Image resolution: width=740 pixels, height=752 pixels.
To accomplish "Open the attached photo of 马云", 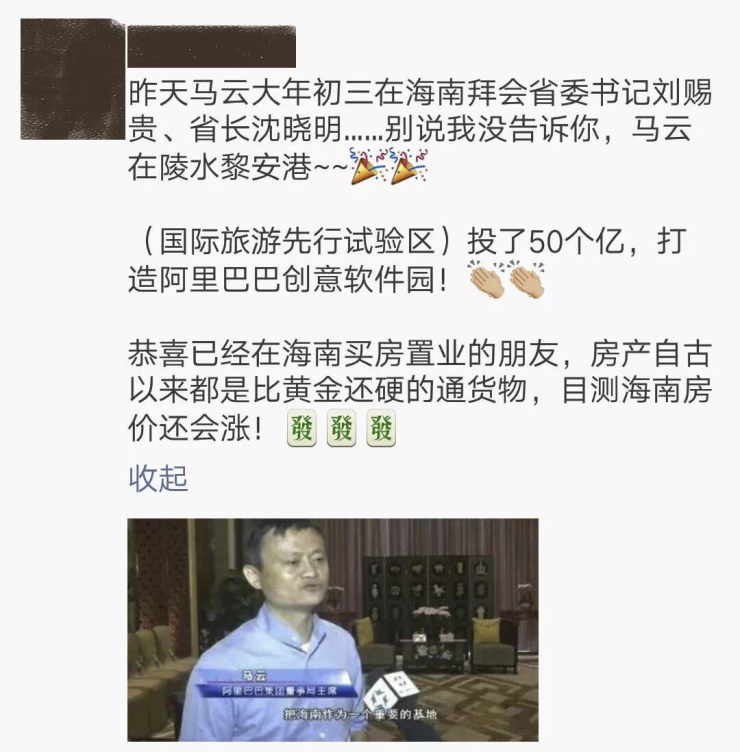I will pyautogui.click(x=332, y=628).
